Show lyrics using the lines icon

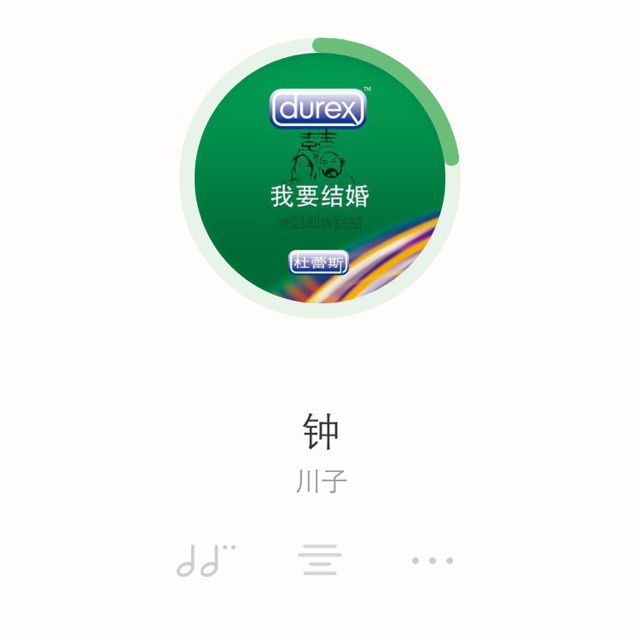coord(320,561)
